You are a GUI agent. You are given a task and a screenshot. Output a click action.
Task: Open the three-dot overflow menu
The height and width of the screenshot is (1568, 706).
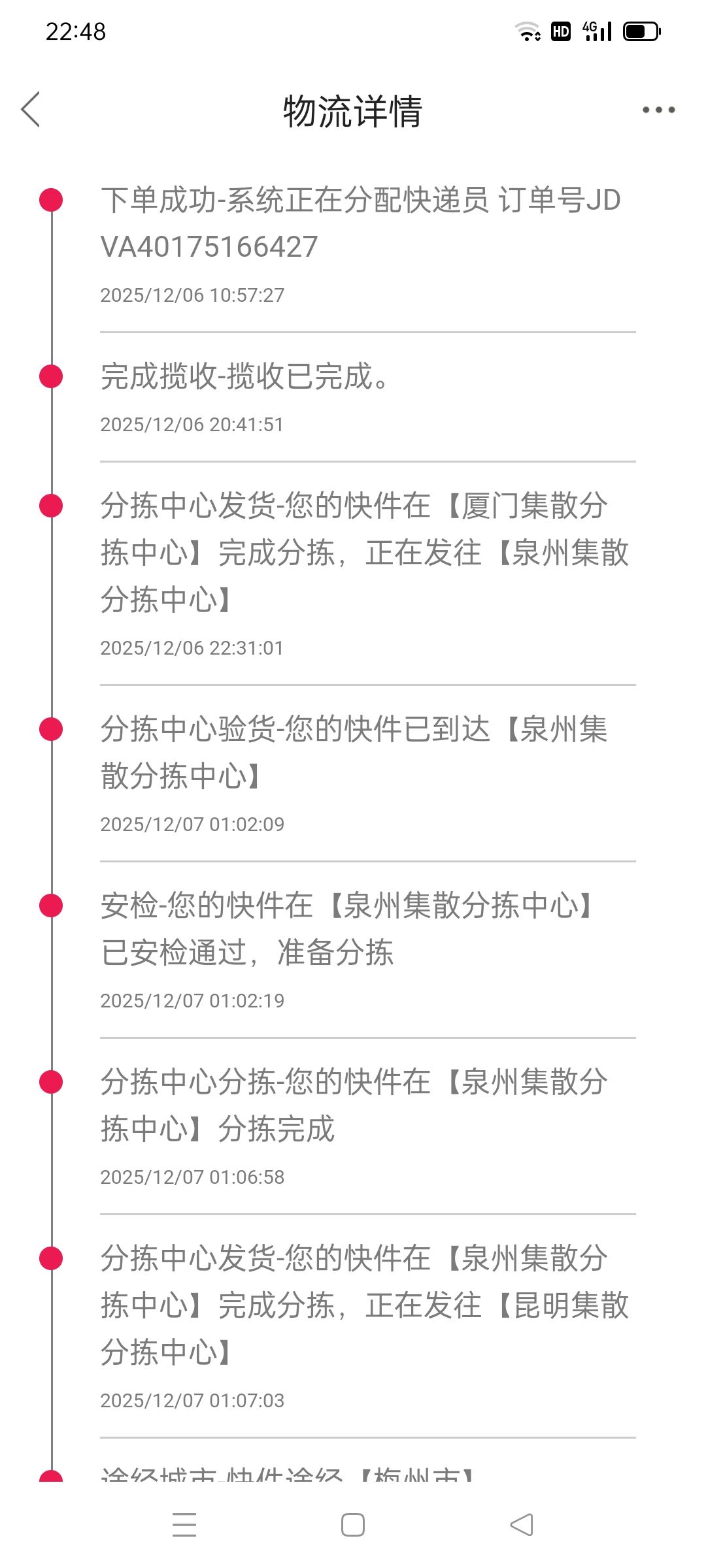coord(658,110)
